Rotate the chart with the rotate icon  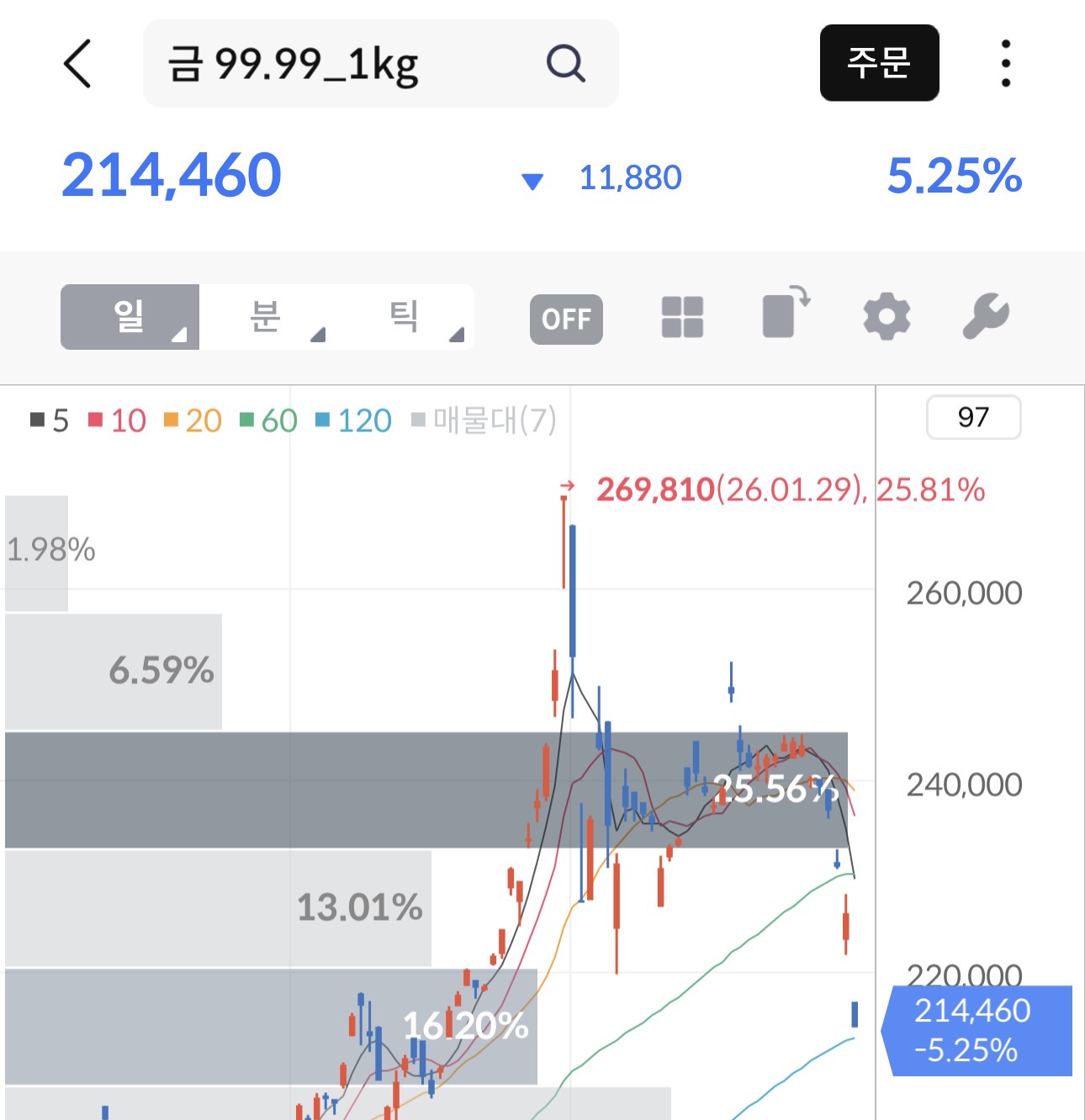click(784, 314)
